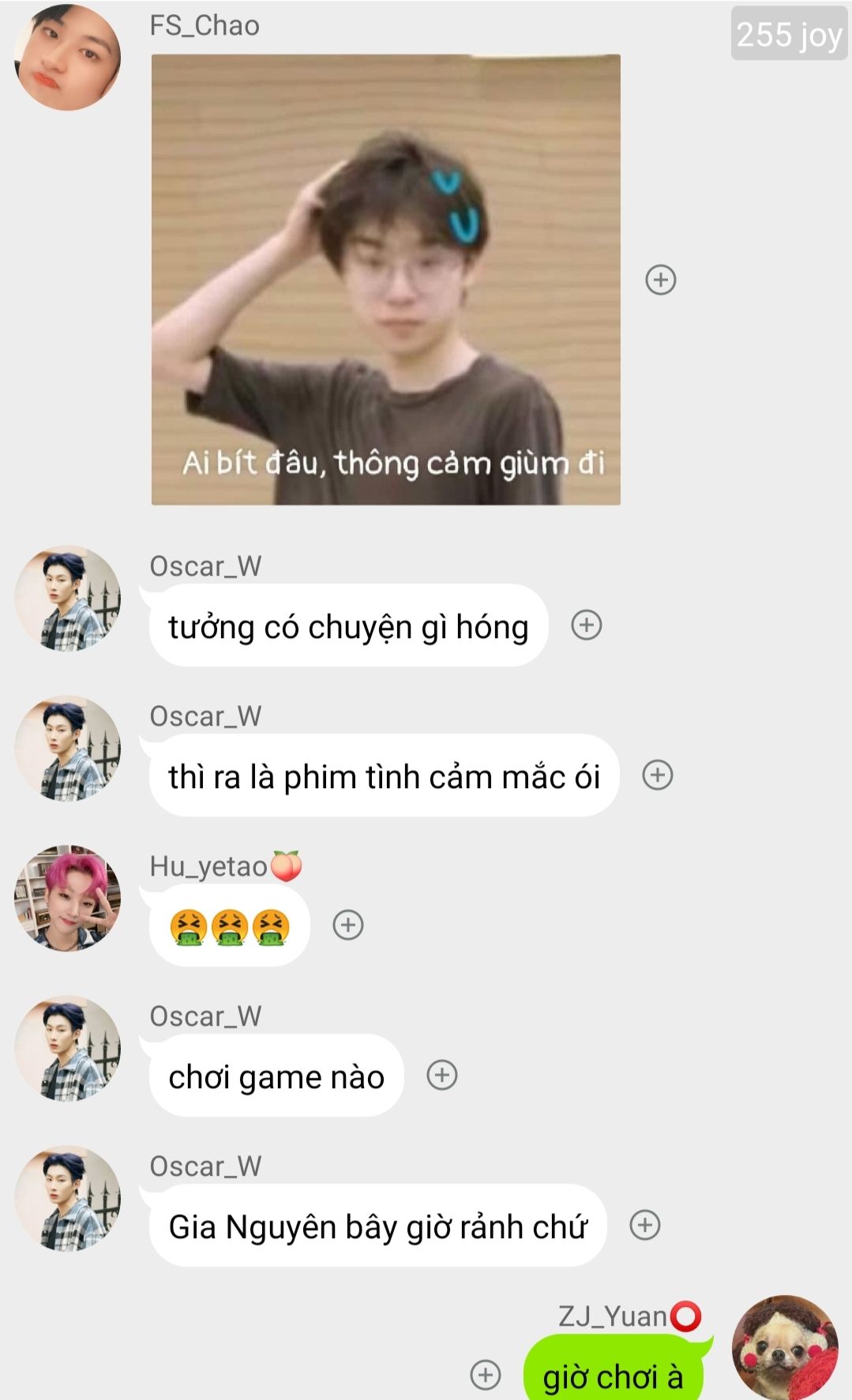Tap plus icon next to "tưởng có chuyện gì hóng"
Screen dimensions: 852x1400
coord(586,625)
